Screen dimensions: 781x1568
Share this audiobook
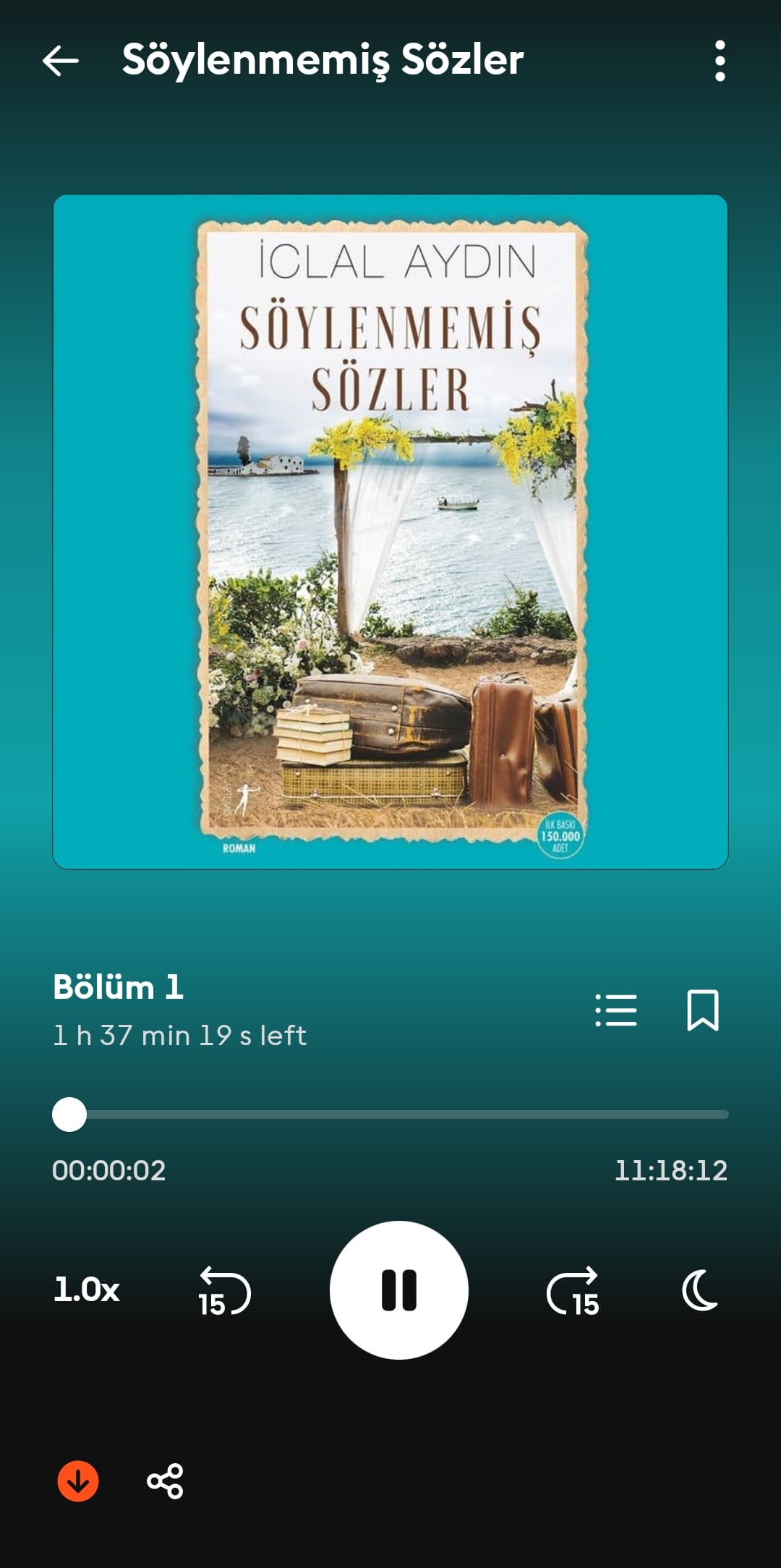click(165, 1481)
